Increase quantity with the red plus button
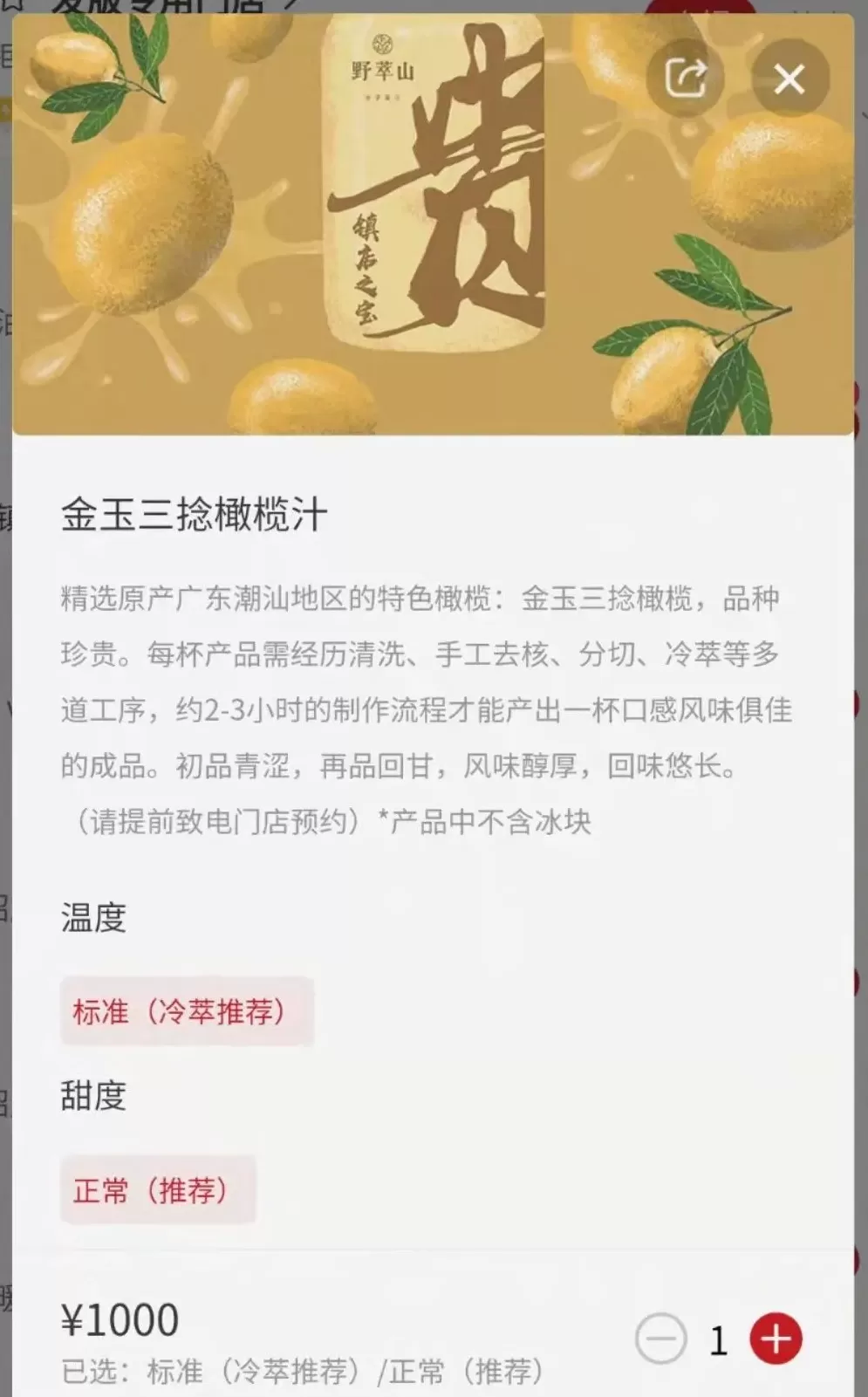 click(776, 1339)
